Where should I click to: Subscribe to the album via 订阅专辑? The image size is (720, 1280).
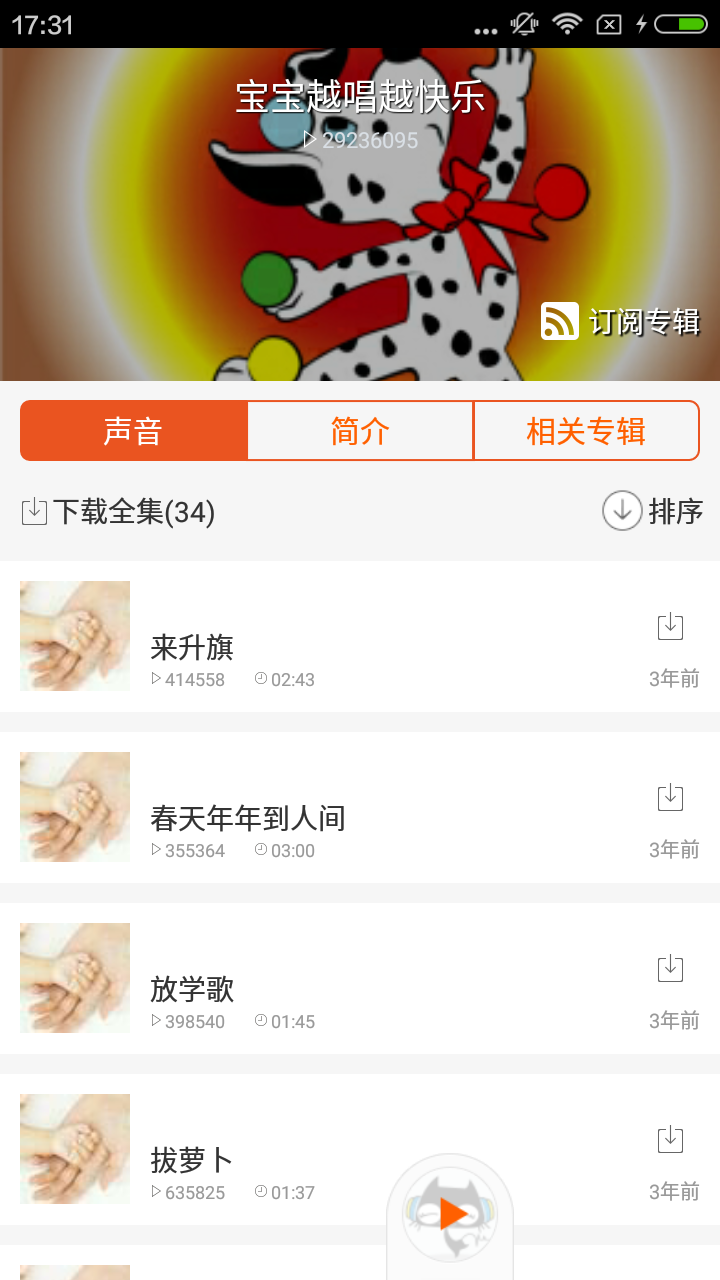coord(620,321)
